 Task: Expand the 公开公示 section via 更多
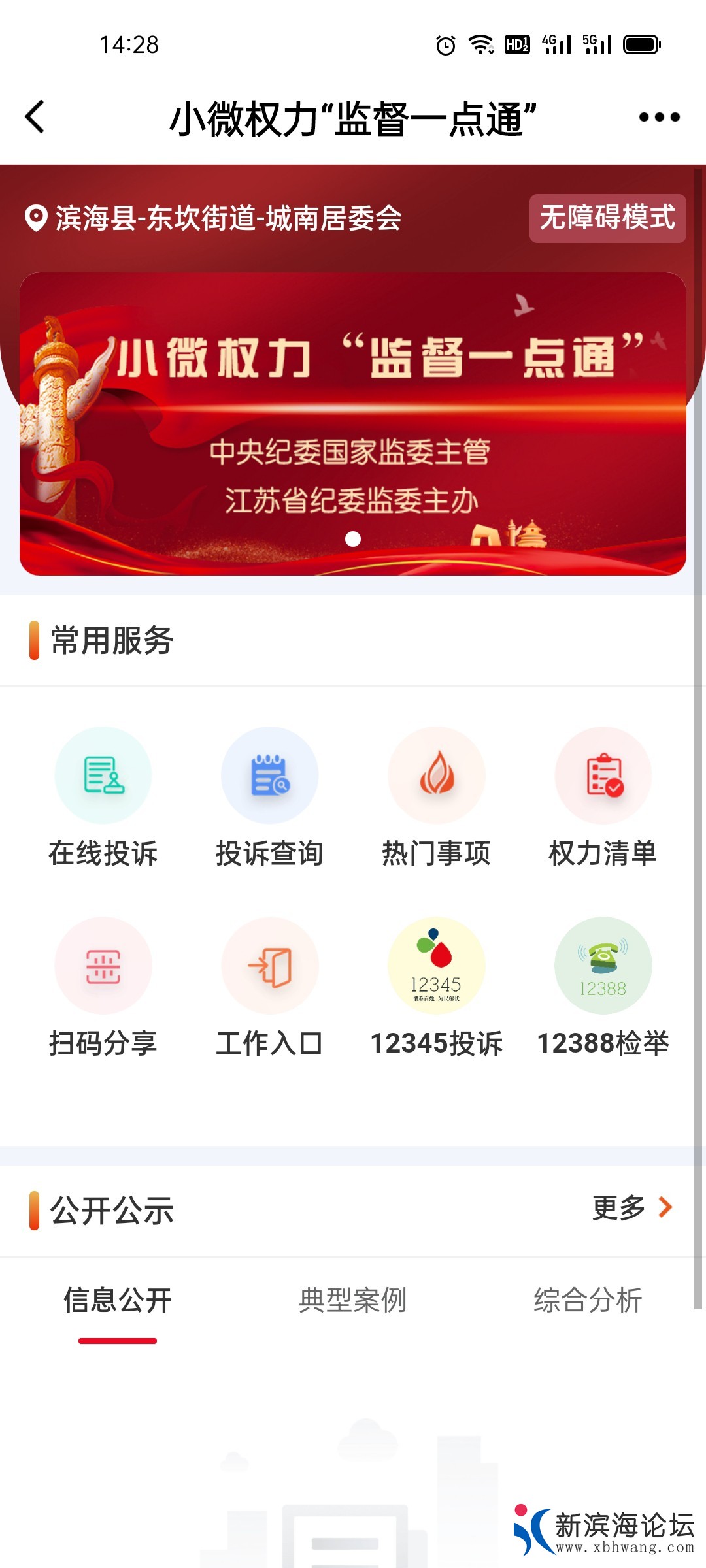point(631,1208)
